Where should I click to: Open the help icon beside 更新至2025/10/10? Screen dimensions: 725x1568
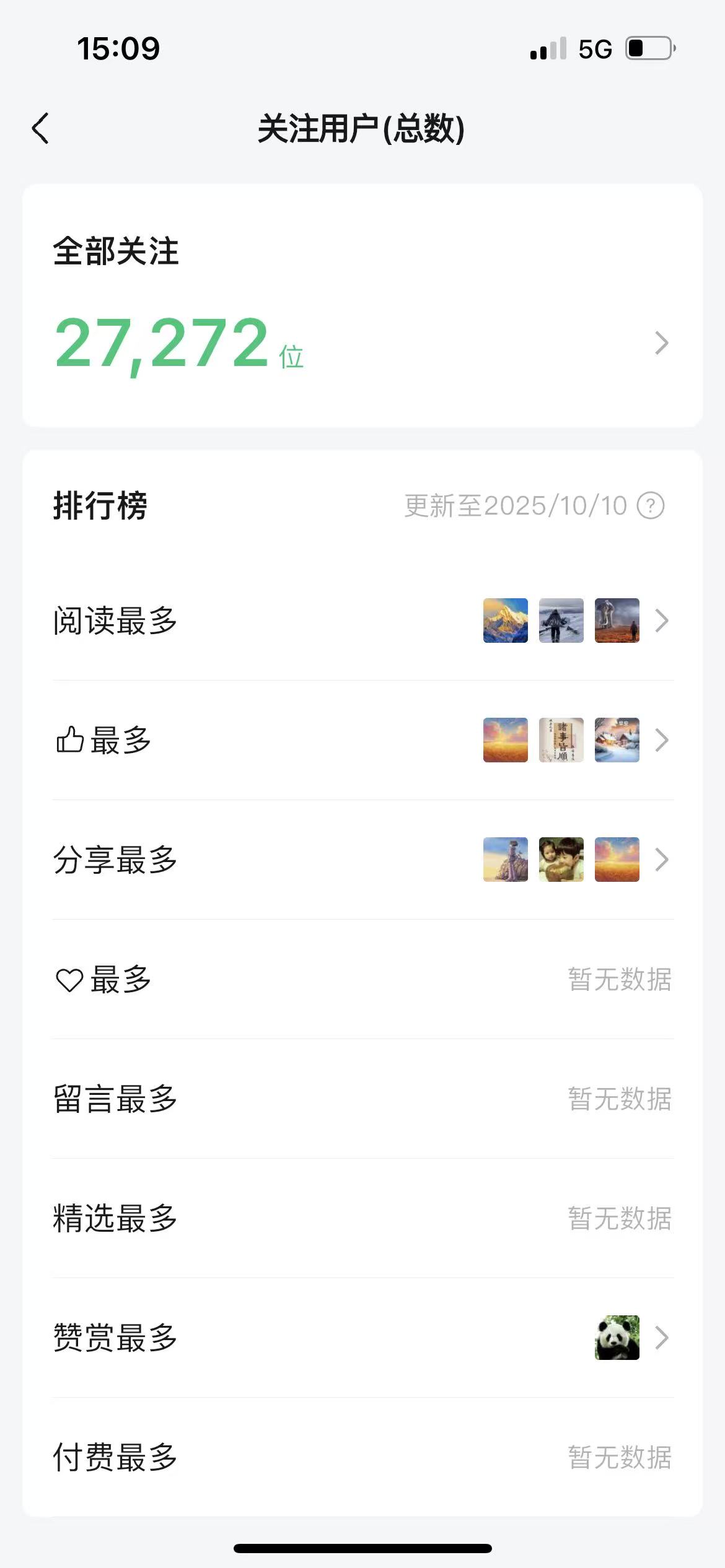tap(651, 506)
